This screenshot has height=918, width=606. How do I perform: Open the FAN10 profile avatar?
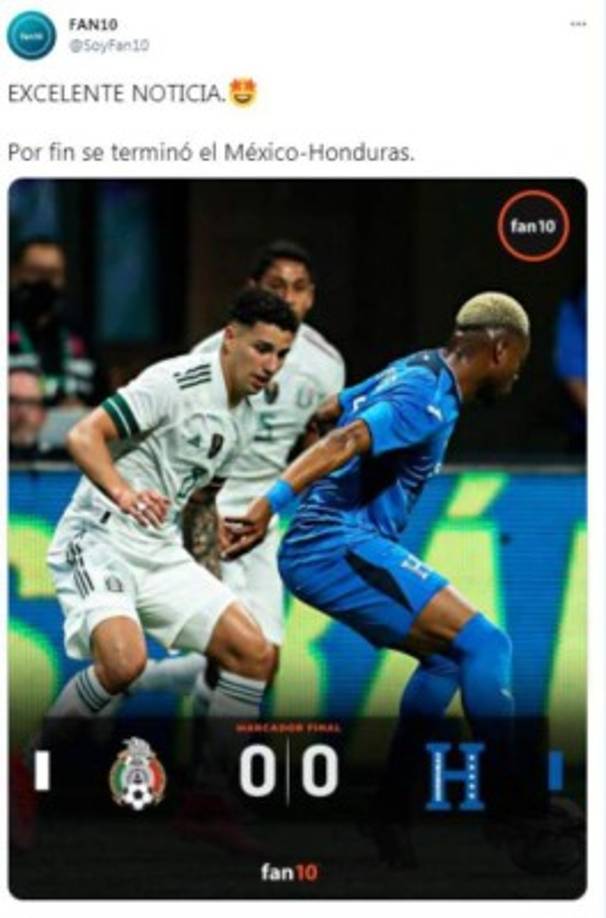[x=31, y=35]
